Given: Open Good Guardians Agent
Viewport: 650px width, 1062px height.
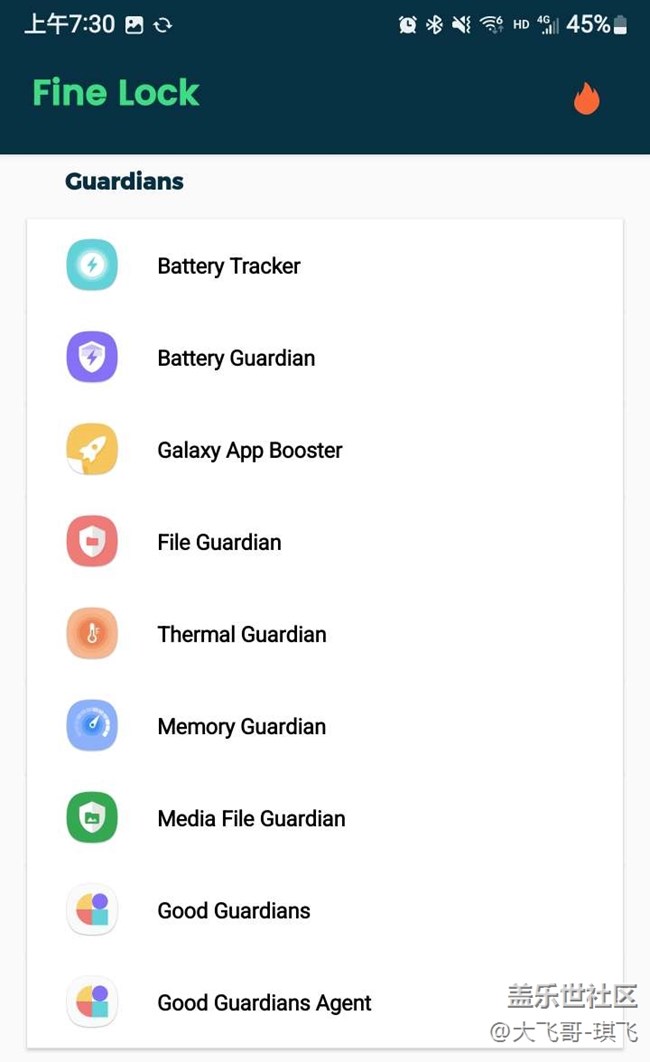Looking at the screenshot, I should click(325, 1002).
